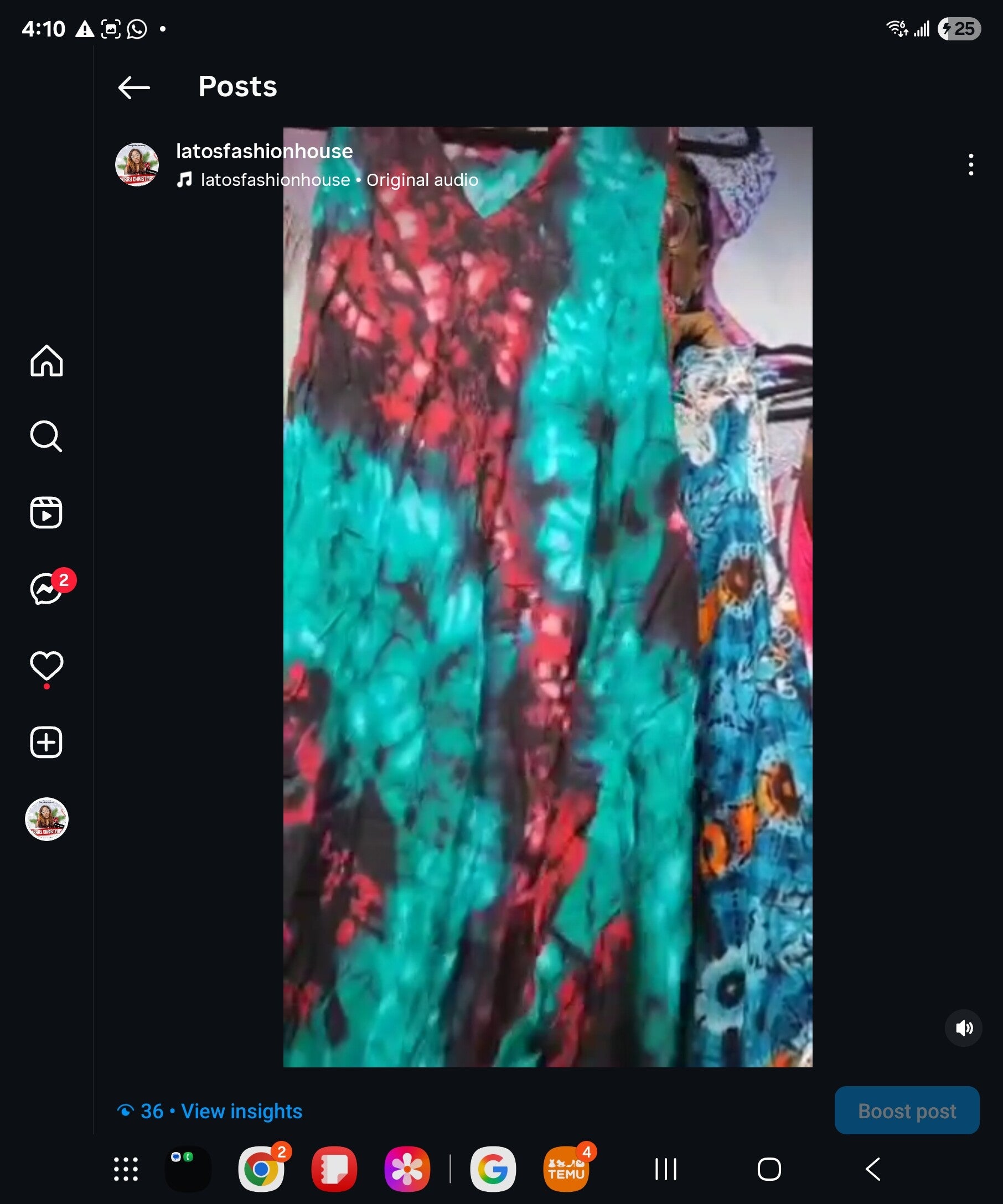Show recent apps
This screenshot has width=1003, height=1204.
tap(666, 1169)
